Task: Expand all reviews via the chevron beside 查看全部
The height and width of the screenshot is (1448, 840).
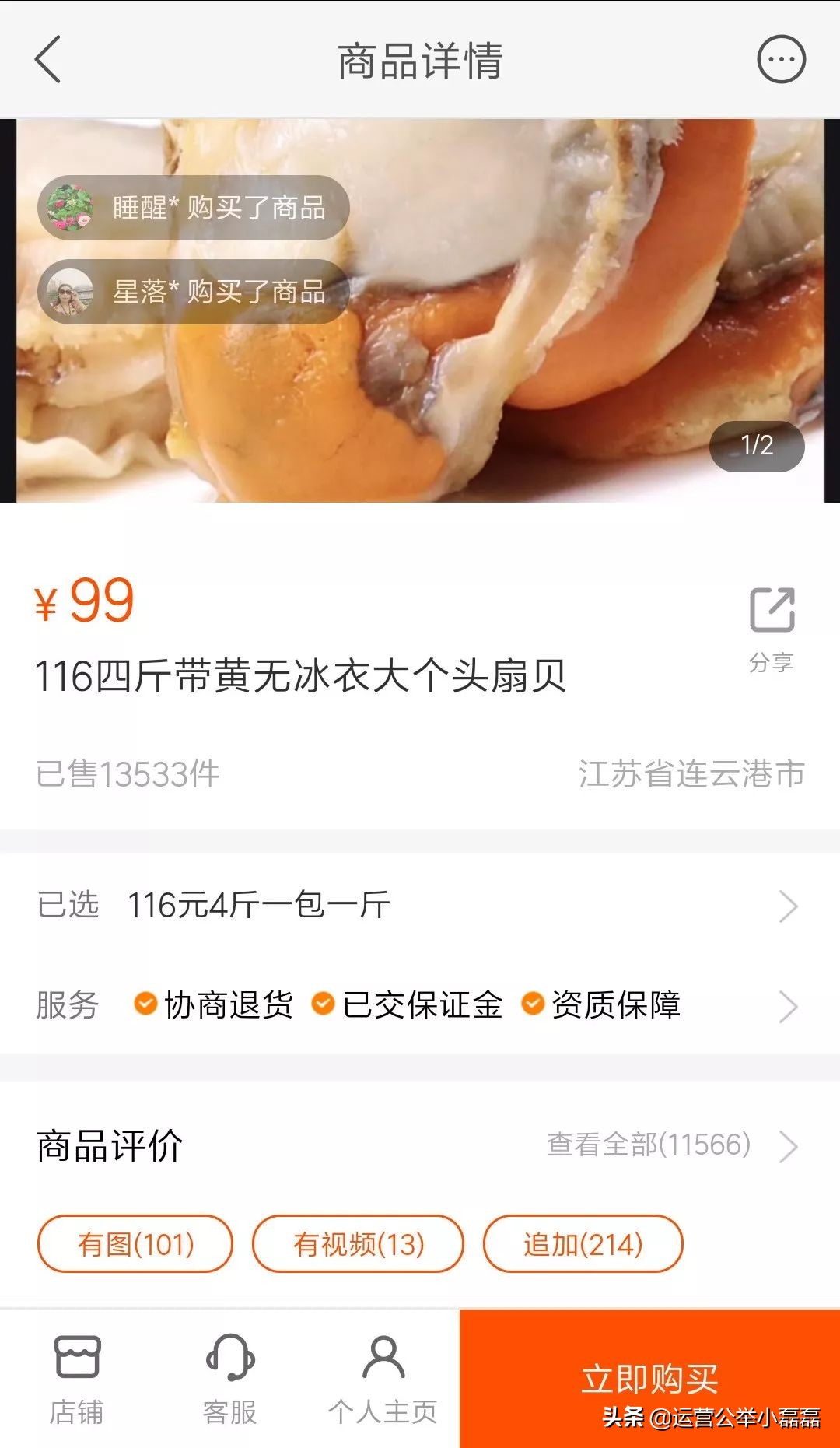Action: 793,1146
